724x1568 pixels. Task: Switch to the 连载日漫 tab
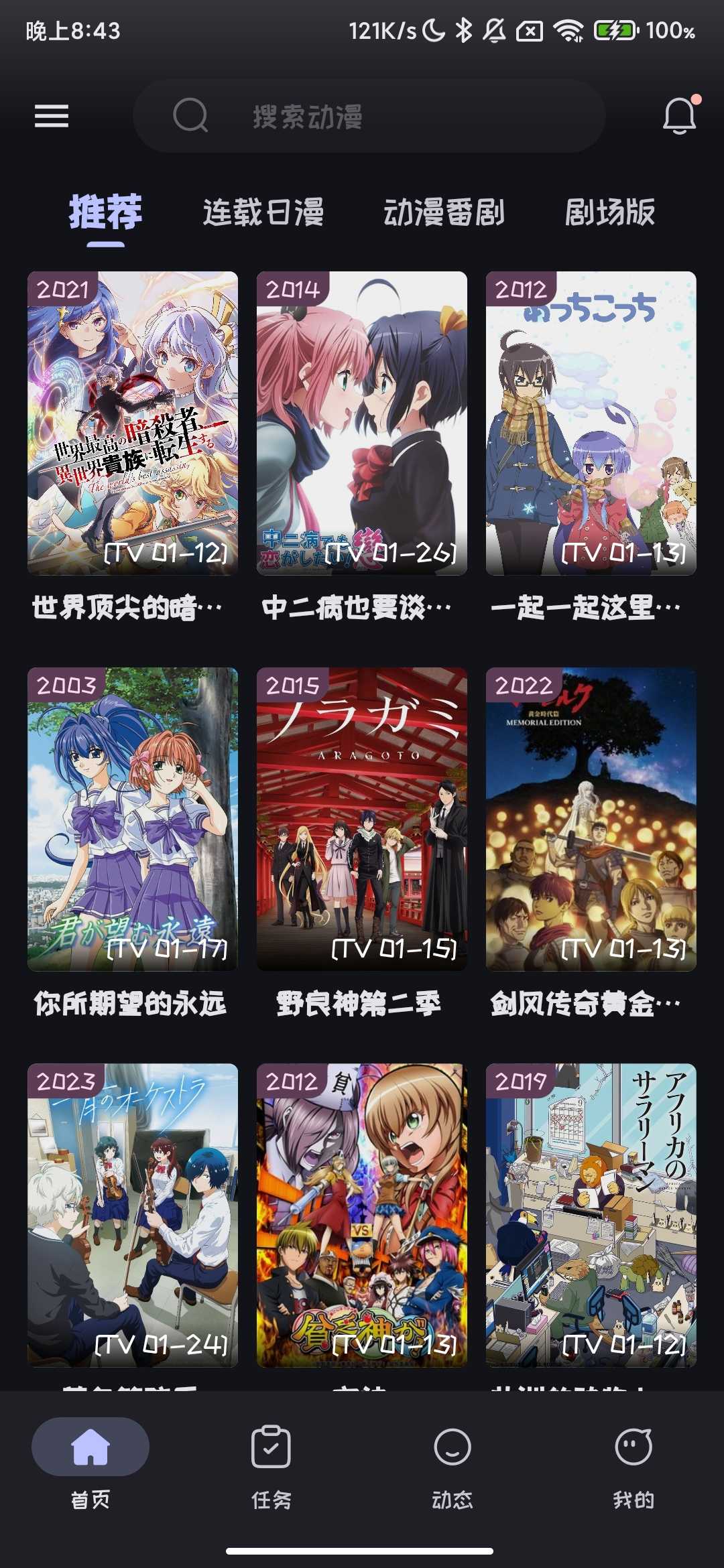[263, 212]
